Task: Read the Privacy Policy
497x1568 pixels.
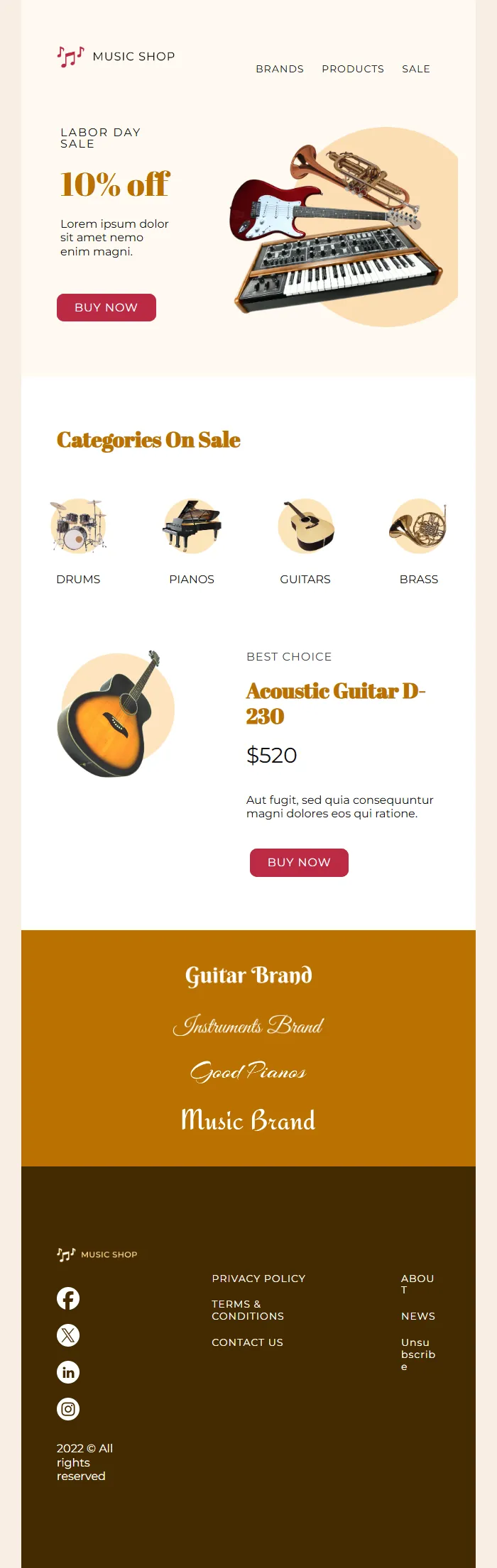Action: click(x=258, y=1279)
